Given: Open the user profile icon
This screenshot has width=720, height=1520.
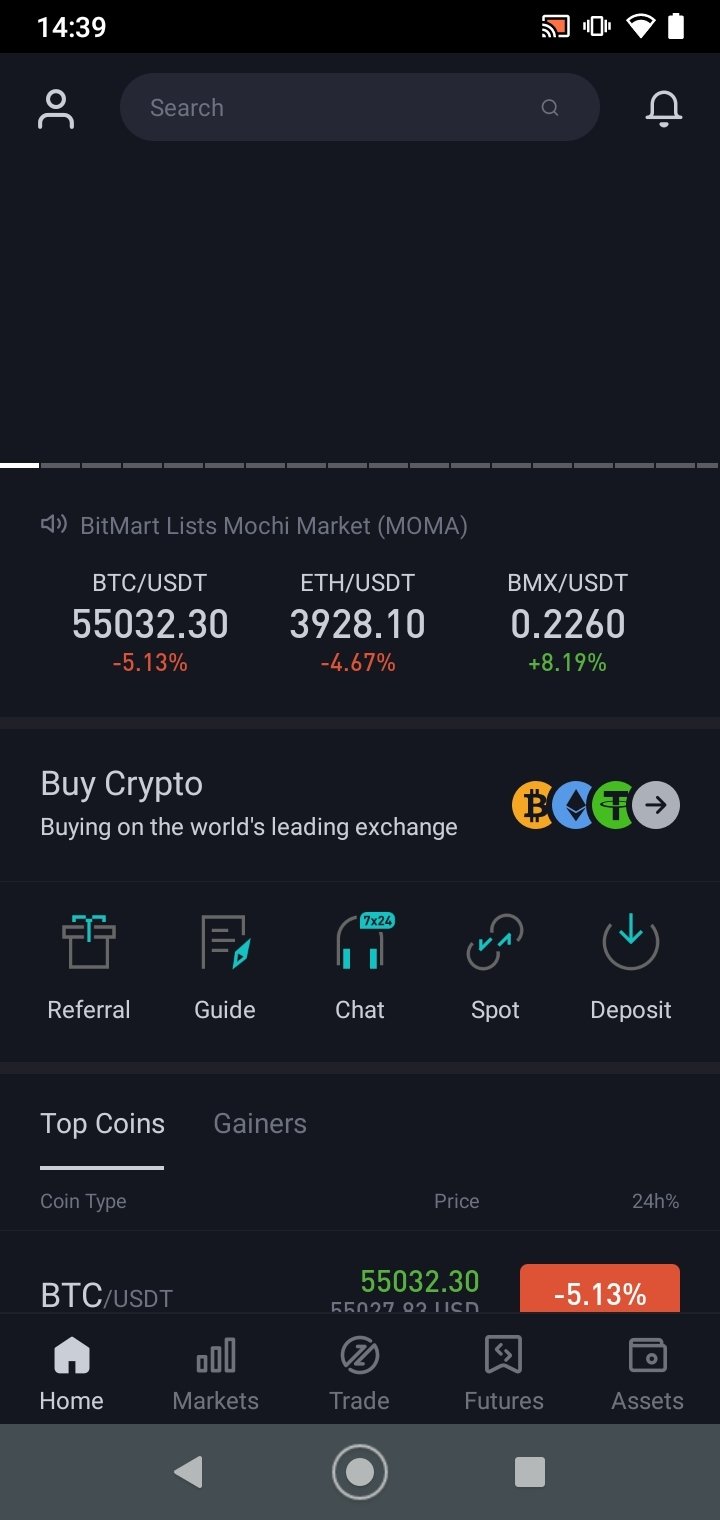Looking at the screenshot, I should coord(56,109).
